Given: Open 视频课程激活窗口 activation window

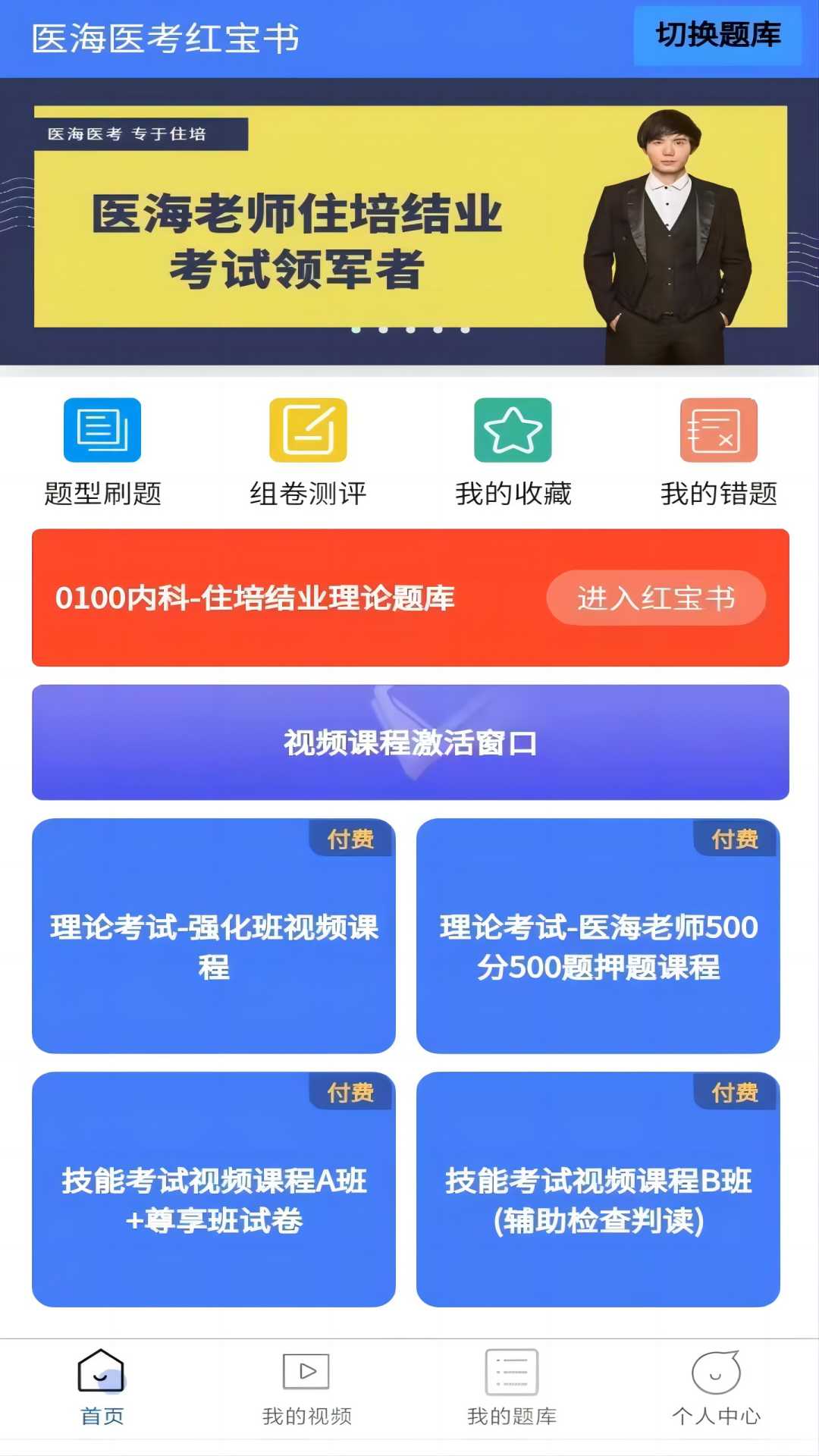Looking at the screenshot, I should click(x=409, y=743).
